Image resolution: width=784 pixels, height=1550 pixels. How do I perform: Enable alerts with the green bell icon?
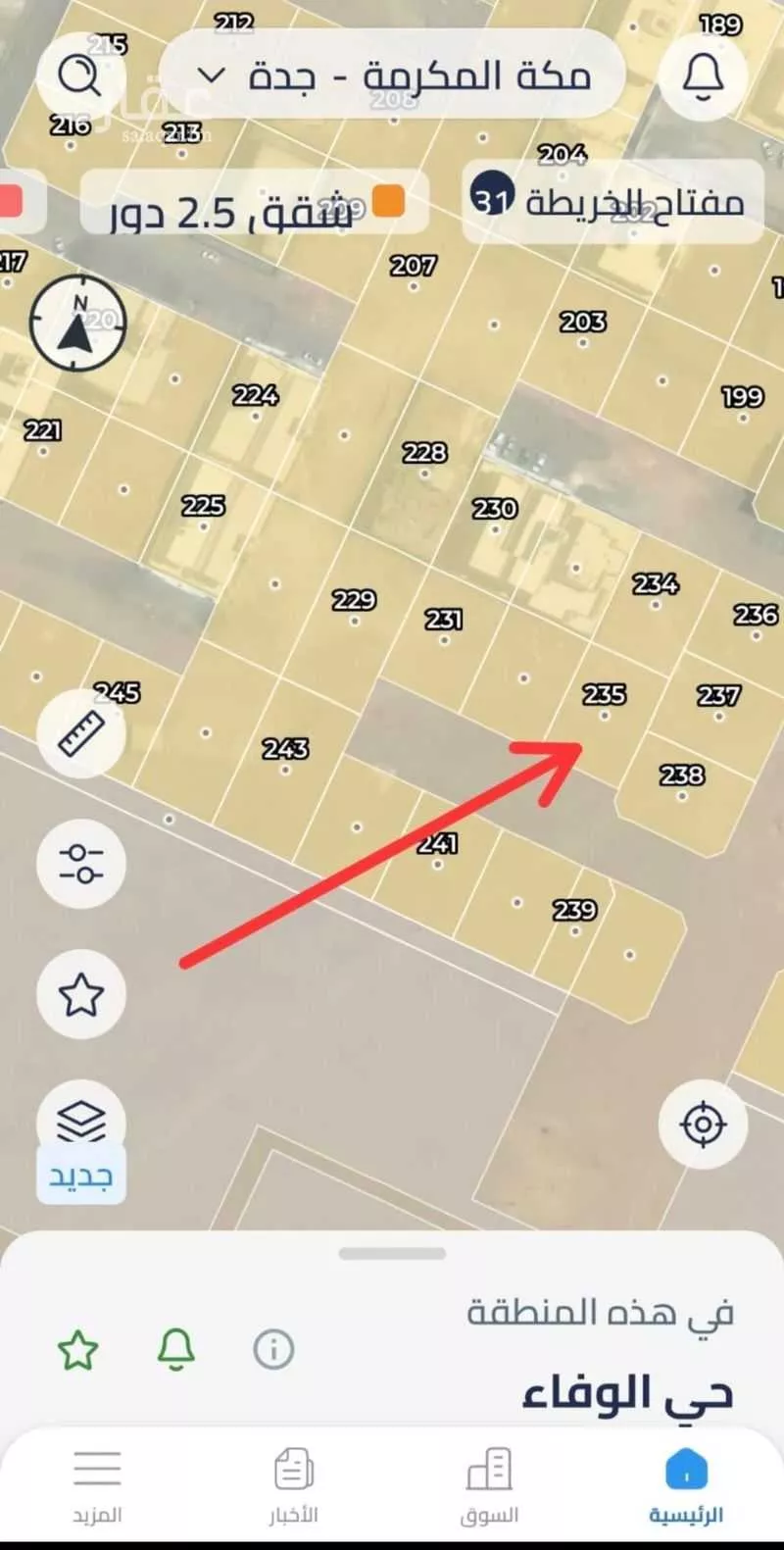click(176, 1349)
